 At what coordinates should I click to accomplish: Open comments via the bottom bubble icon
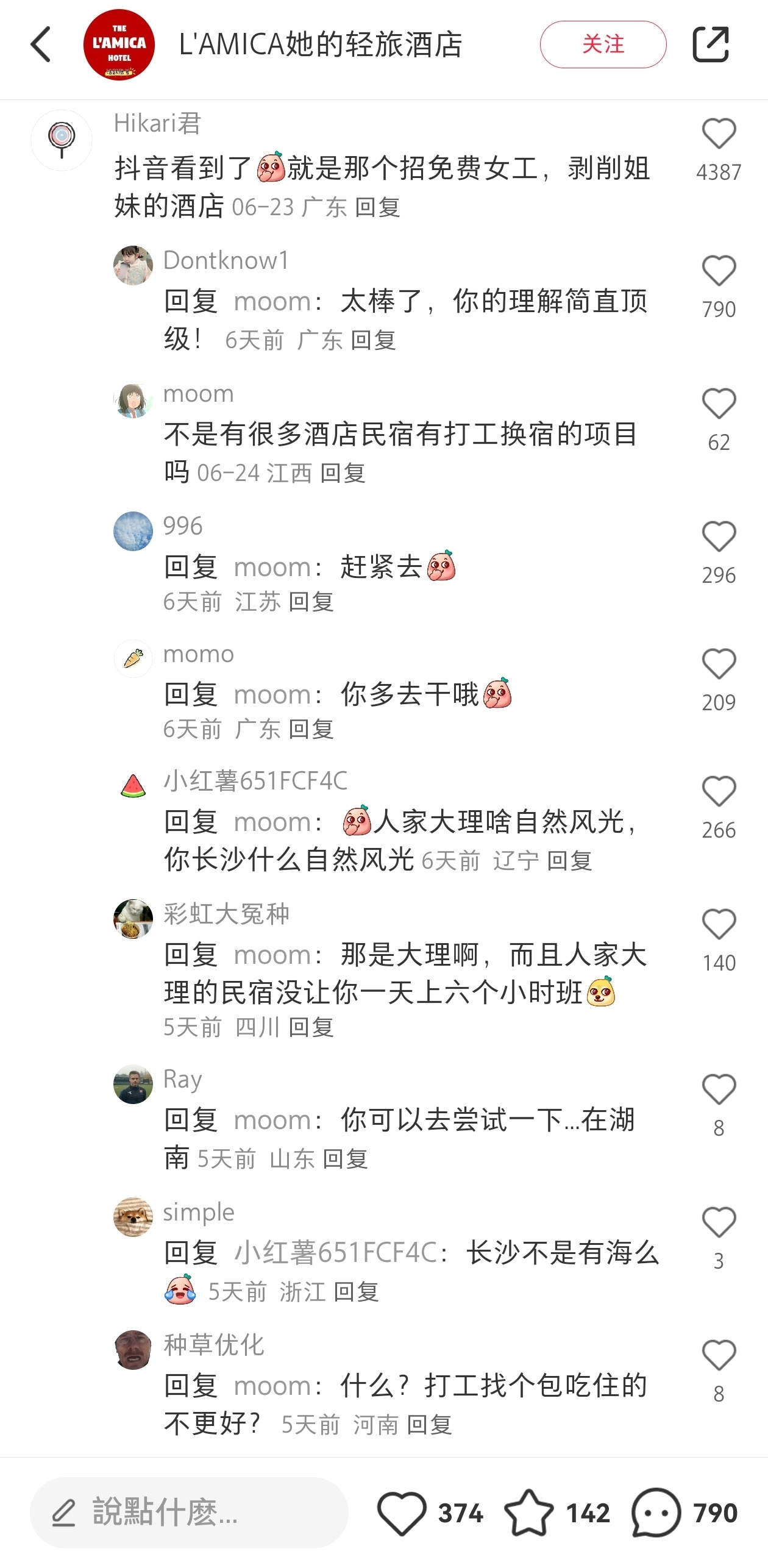tap(656, 1513)
